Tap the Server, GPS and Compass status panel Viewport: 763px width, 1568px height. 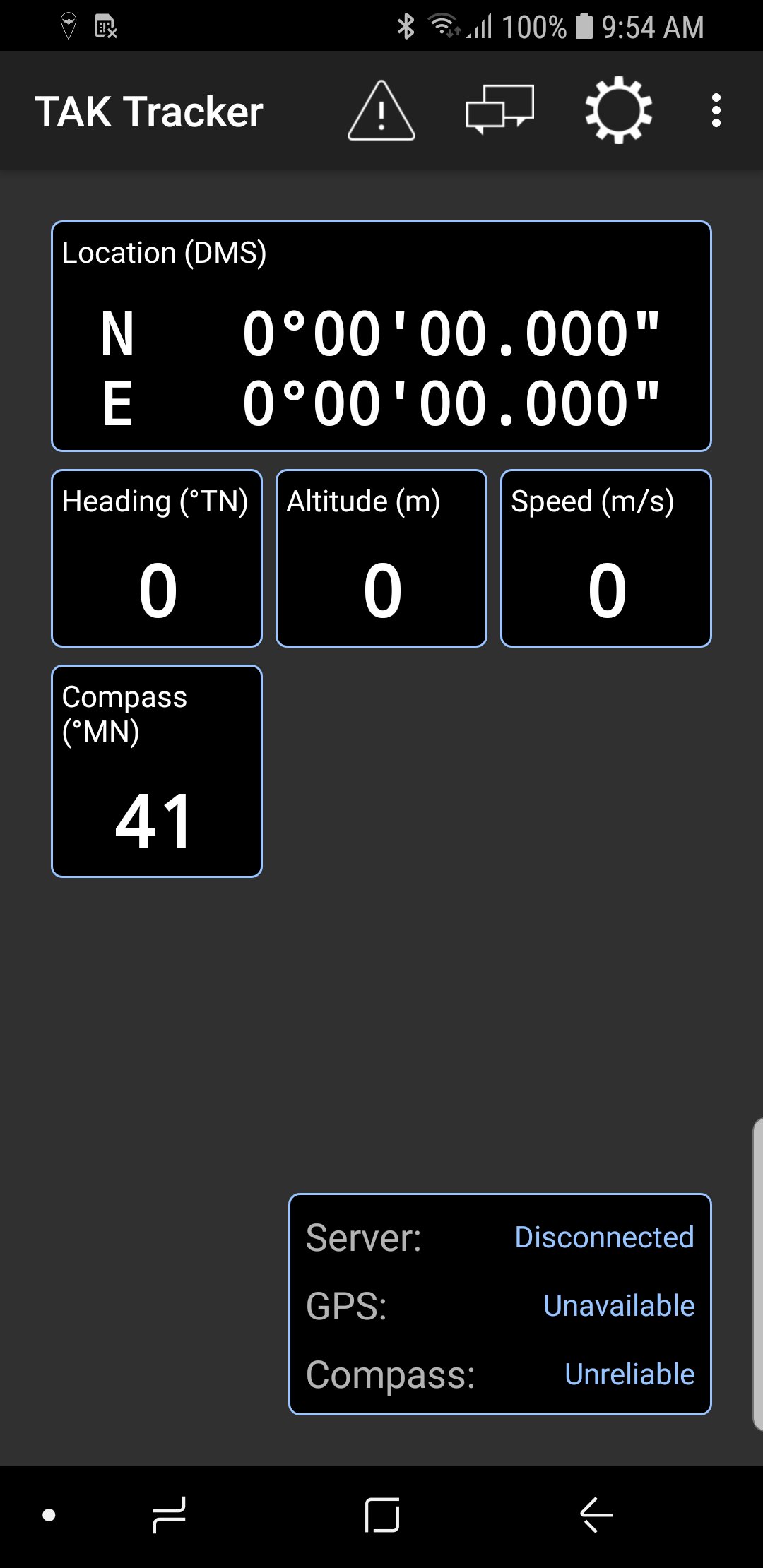click(500, 1305)
